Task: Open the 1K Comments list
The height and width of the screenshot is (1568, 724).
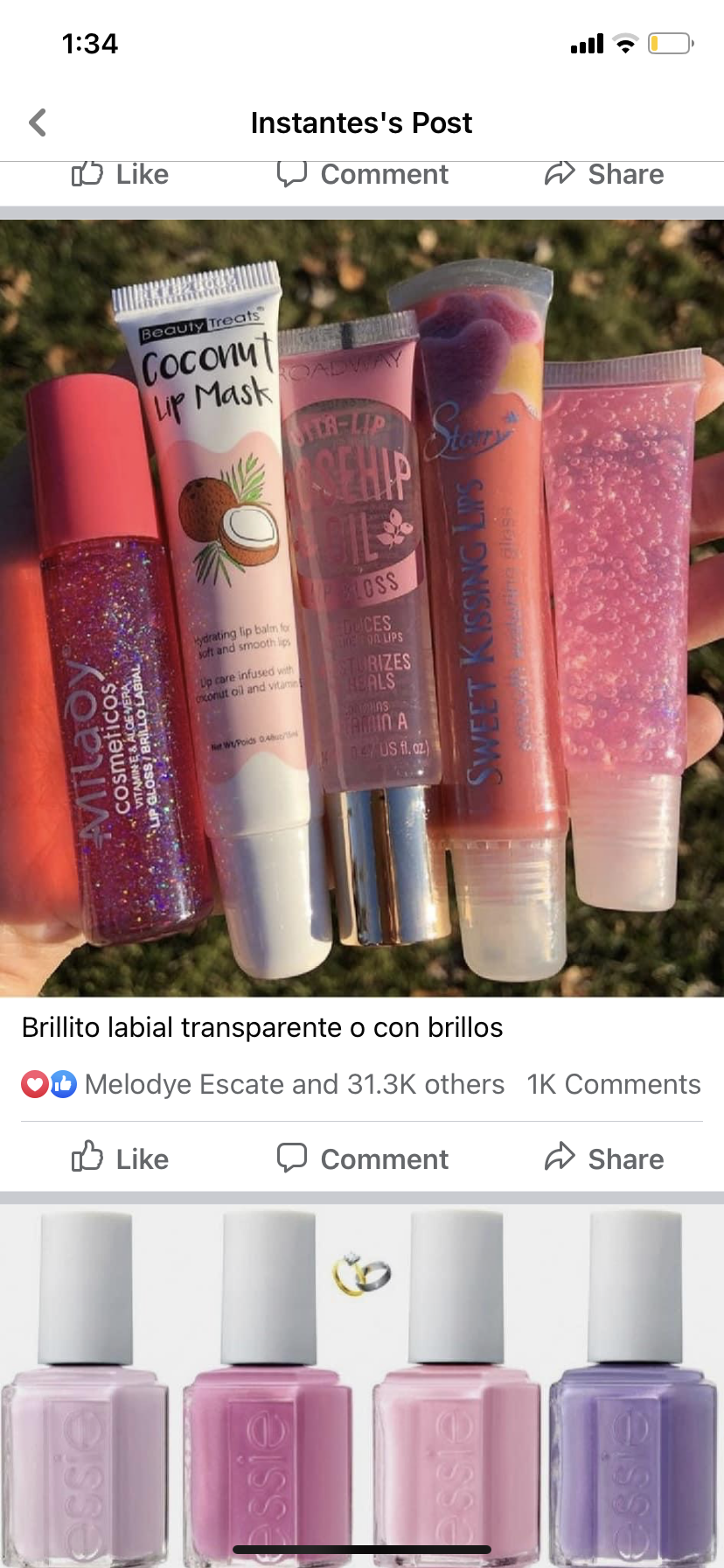Action: [x=613, y=1084]
